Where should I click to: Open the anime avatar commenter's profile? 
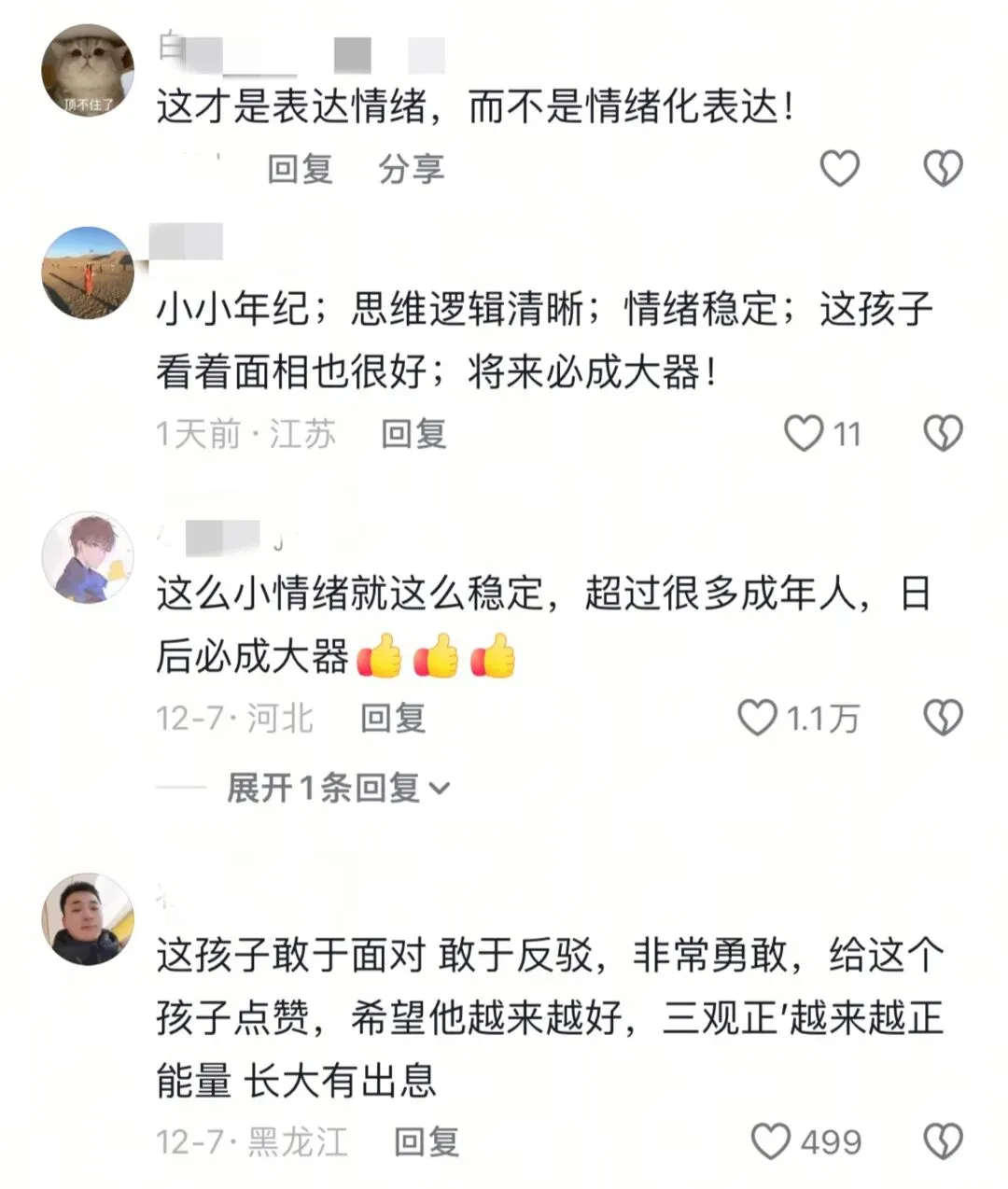(88, 557)
